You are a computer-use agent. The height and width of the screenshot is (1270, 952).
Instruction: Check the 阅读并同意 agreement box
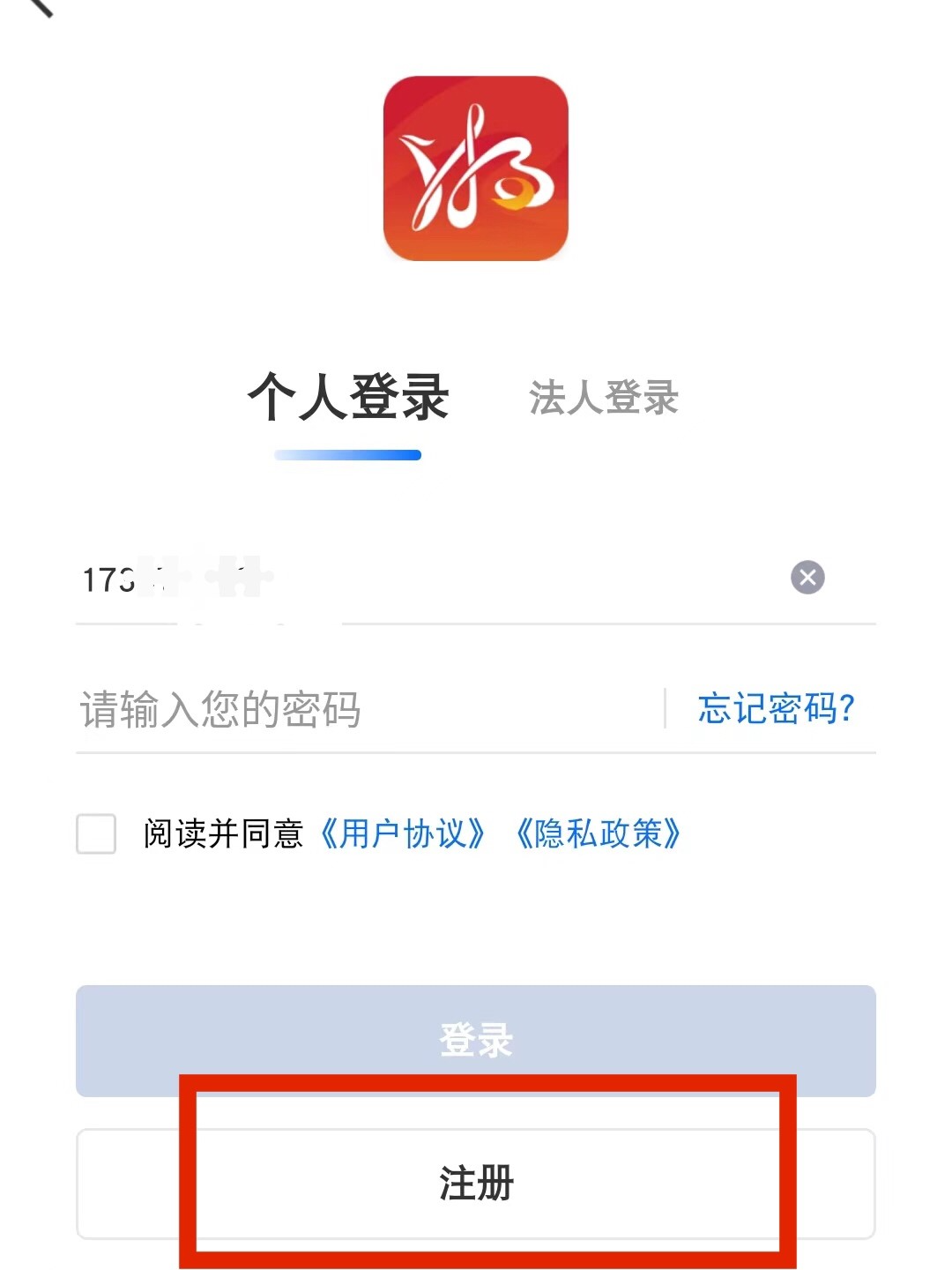[x=96, y=833]
